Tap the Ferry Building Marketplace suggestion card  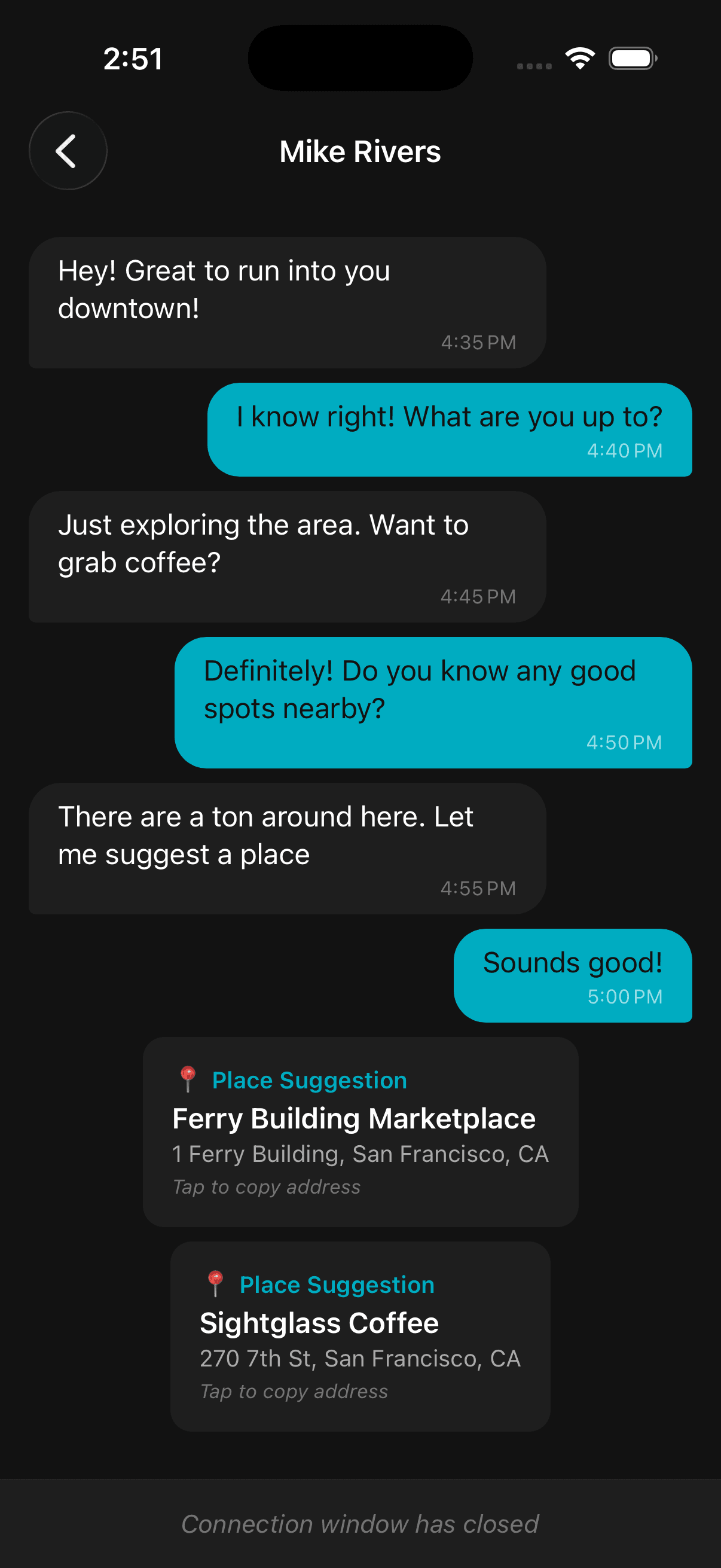coord(360,1129)
